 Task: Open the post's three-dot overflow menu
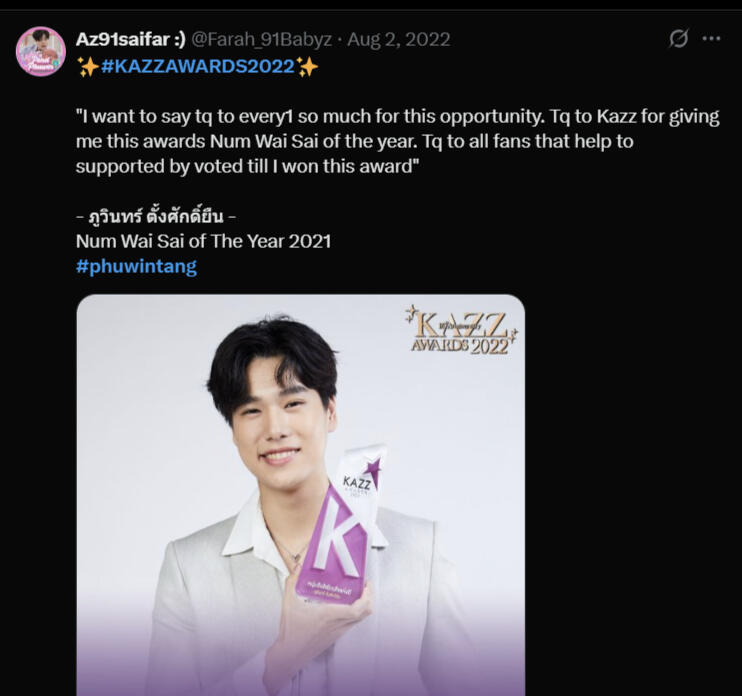[711, 39]
